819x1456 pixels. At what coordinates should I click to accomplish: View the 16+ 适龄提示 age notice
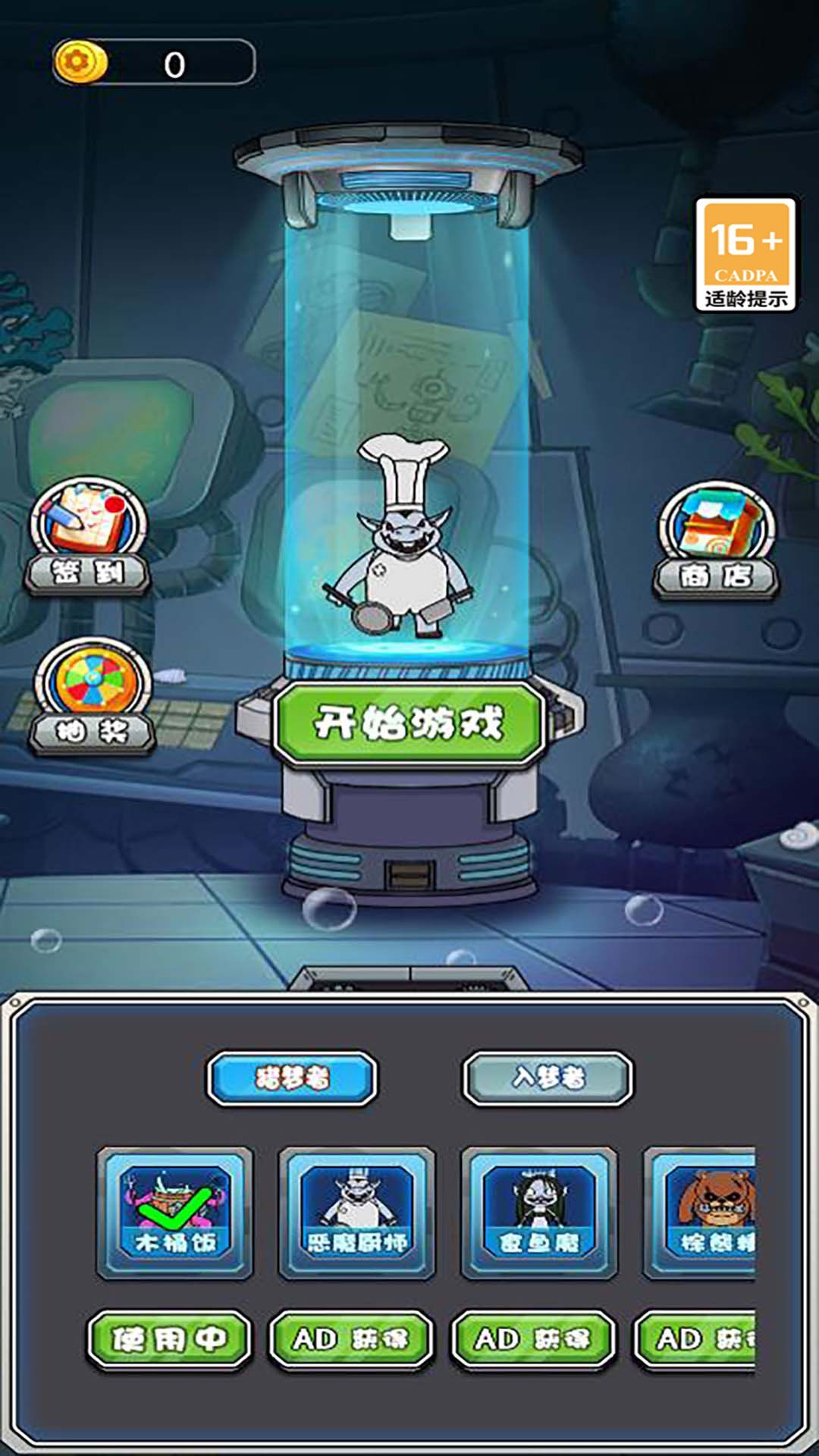745,255
